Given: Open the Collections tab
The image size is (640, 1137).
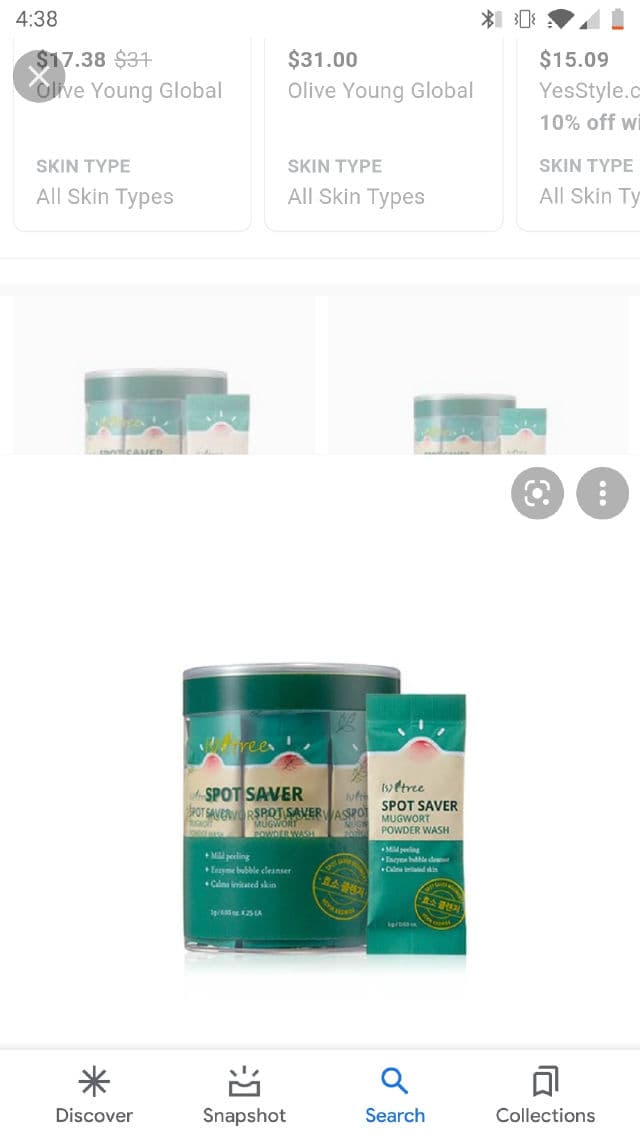Looking at the screenshot, I should tap(545, 1094).
